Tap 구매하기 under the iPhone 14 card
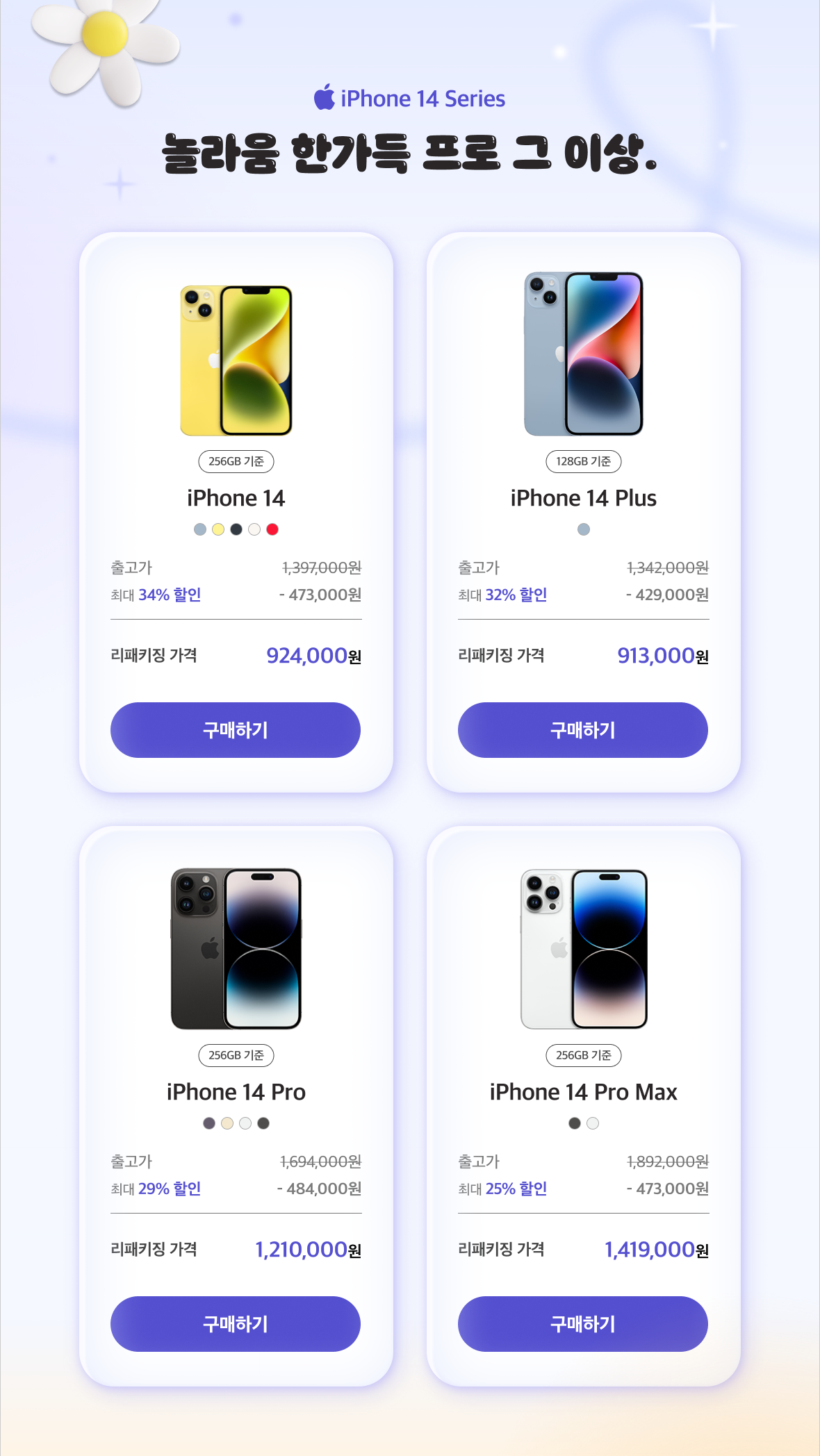The image size is (820, 1456). point(236,730)
